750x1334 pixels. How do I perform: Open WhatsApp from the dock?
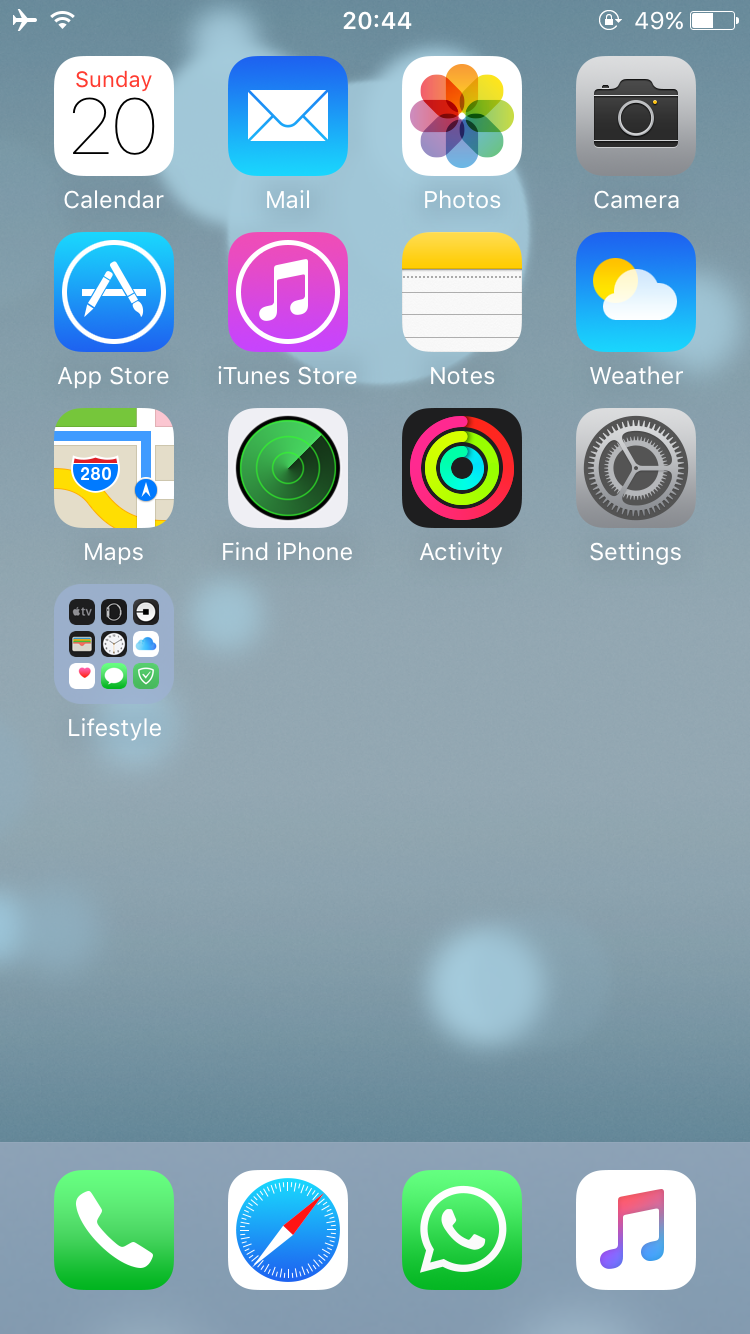pos(462,1230)
